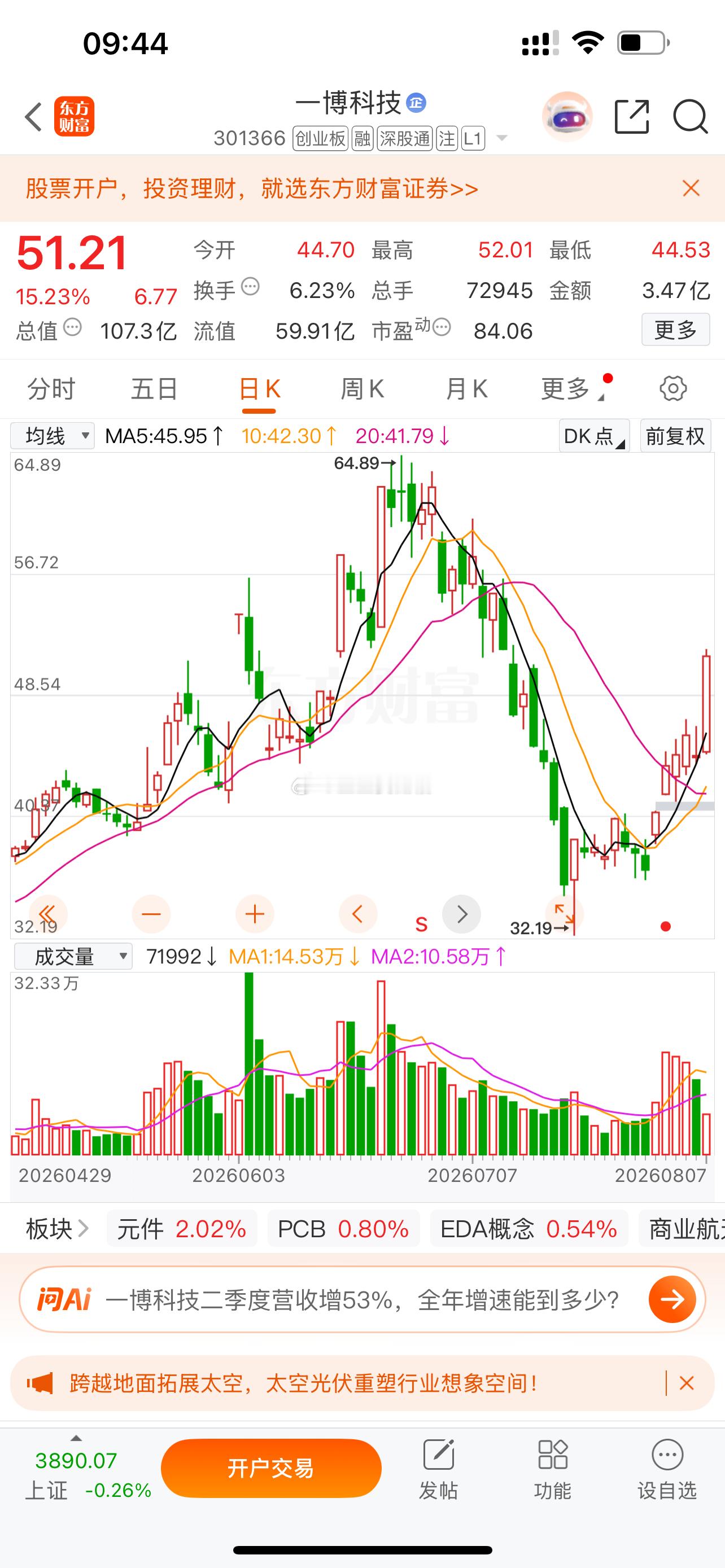The width and height of the screenshot is (725, 1568).
Task: Tap the 开户交易 button
Action: [x=271, y=1468]
